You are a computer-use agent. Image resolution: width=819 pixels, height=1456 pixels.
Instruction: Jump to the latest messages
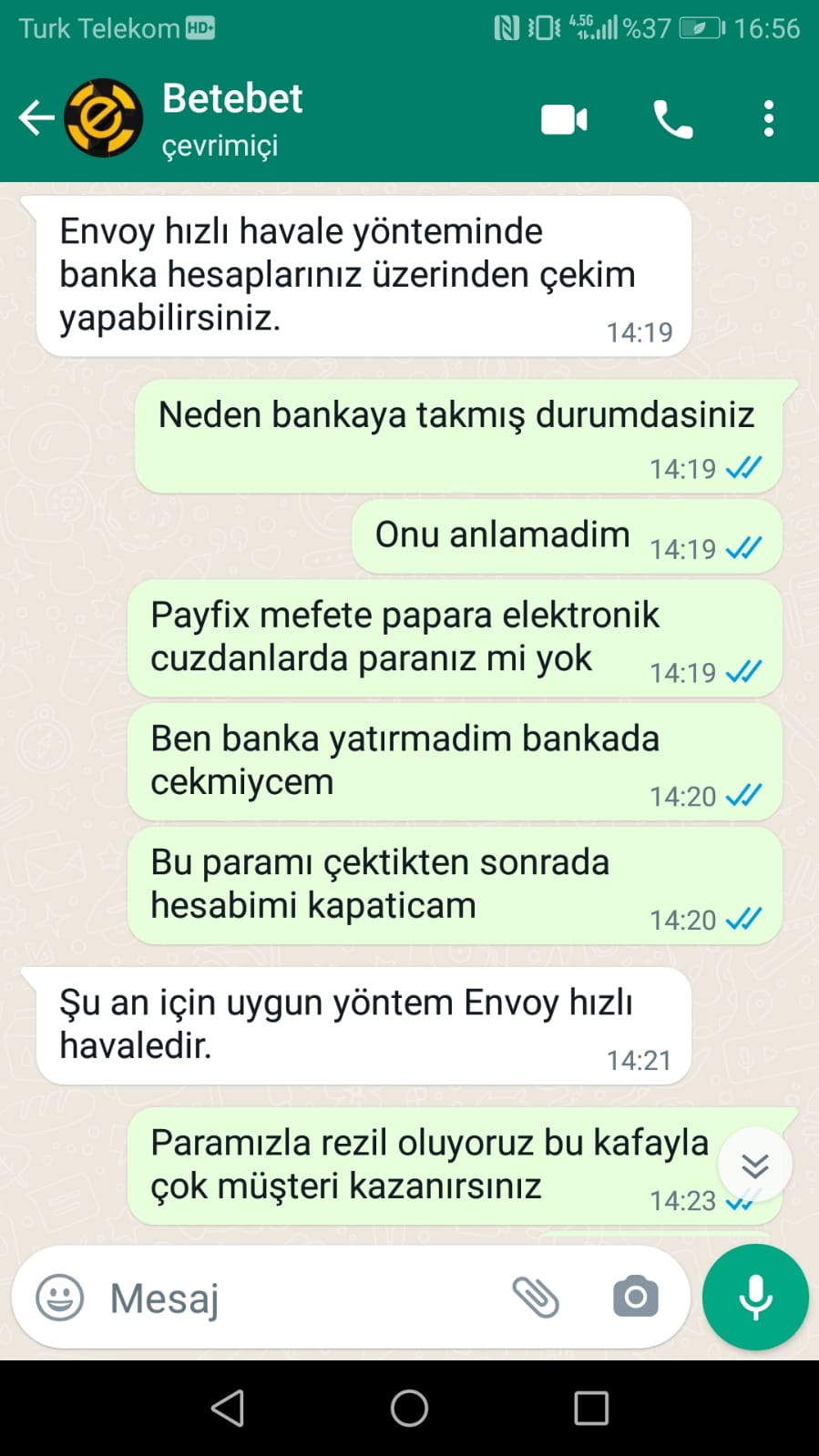(x=754, y=1166)
